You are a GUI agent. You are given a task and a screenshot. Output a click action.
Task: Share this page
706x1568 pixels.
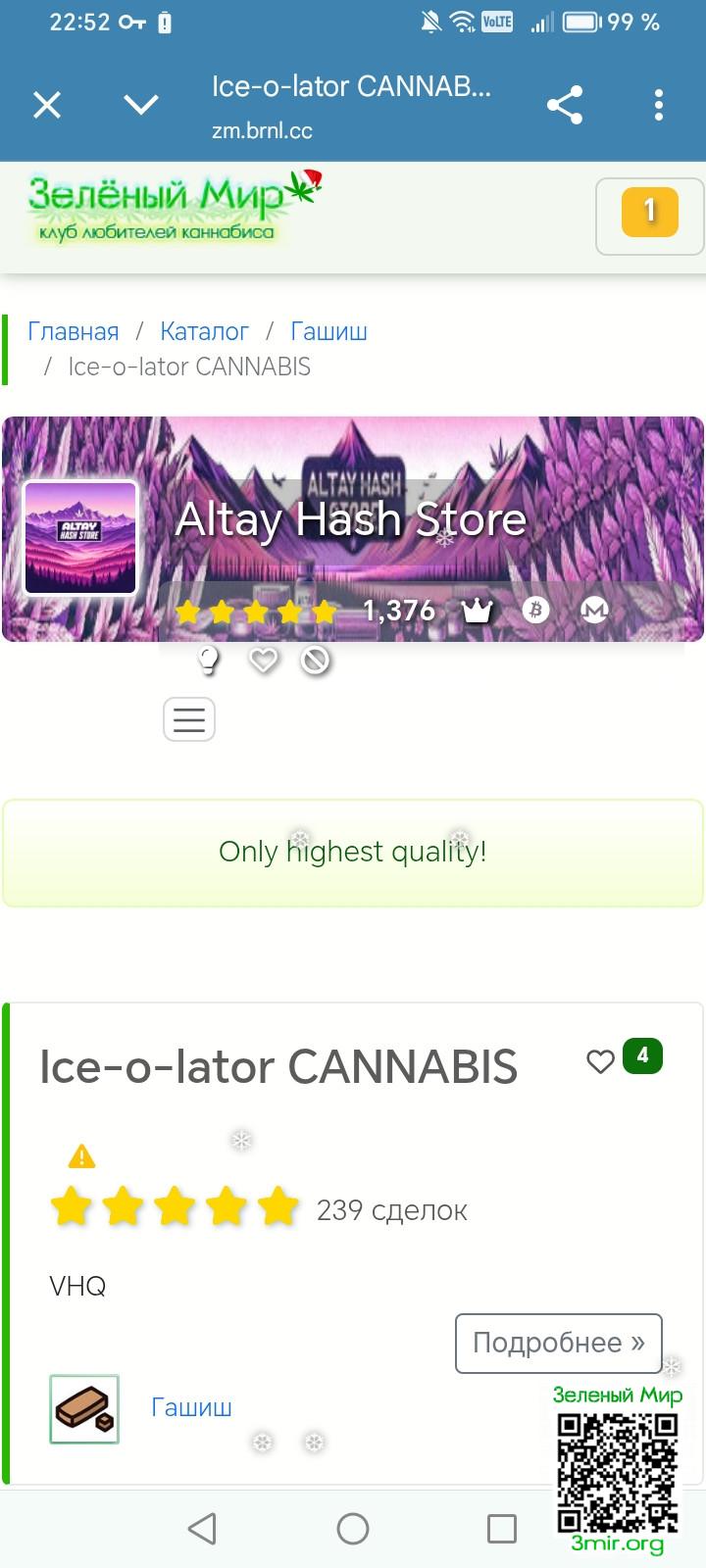[x=565, y=106]
